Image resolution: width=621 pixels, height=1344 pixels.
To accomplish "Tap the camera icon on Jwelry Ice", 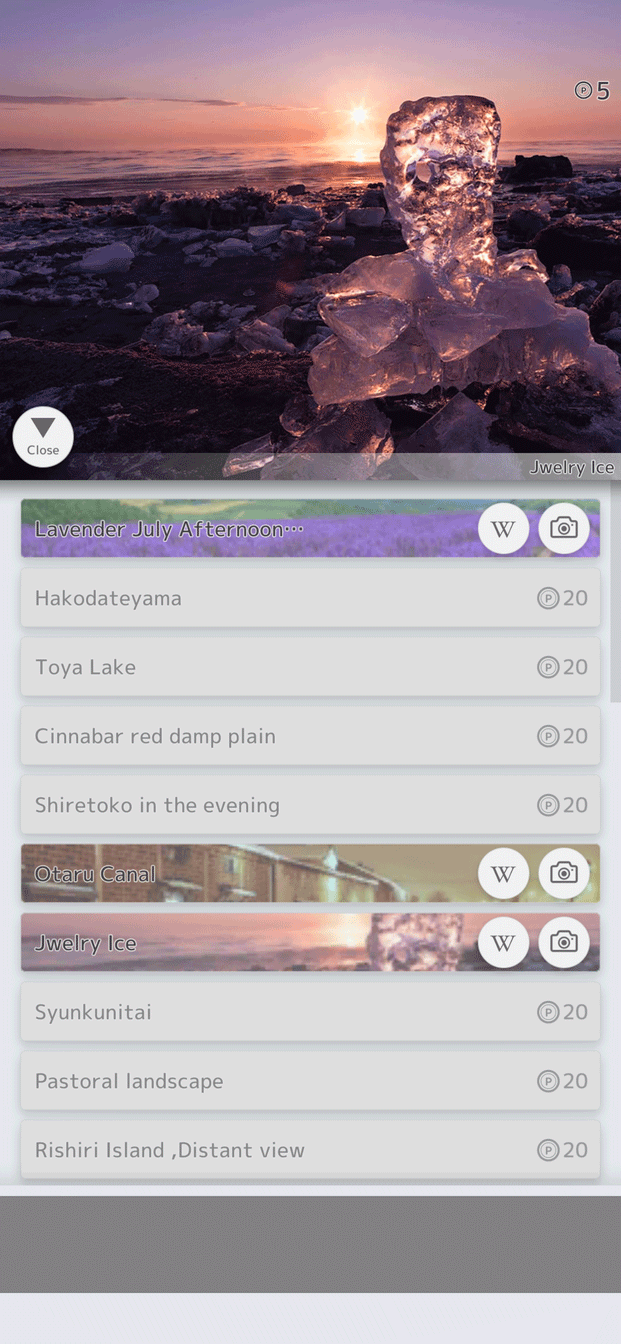I will 564,942.
